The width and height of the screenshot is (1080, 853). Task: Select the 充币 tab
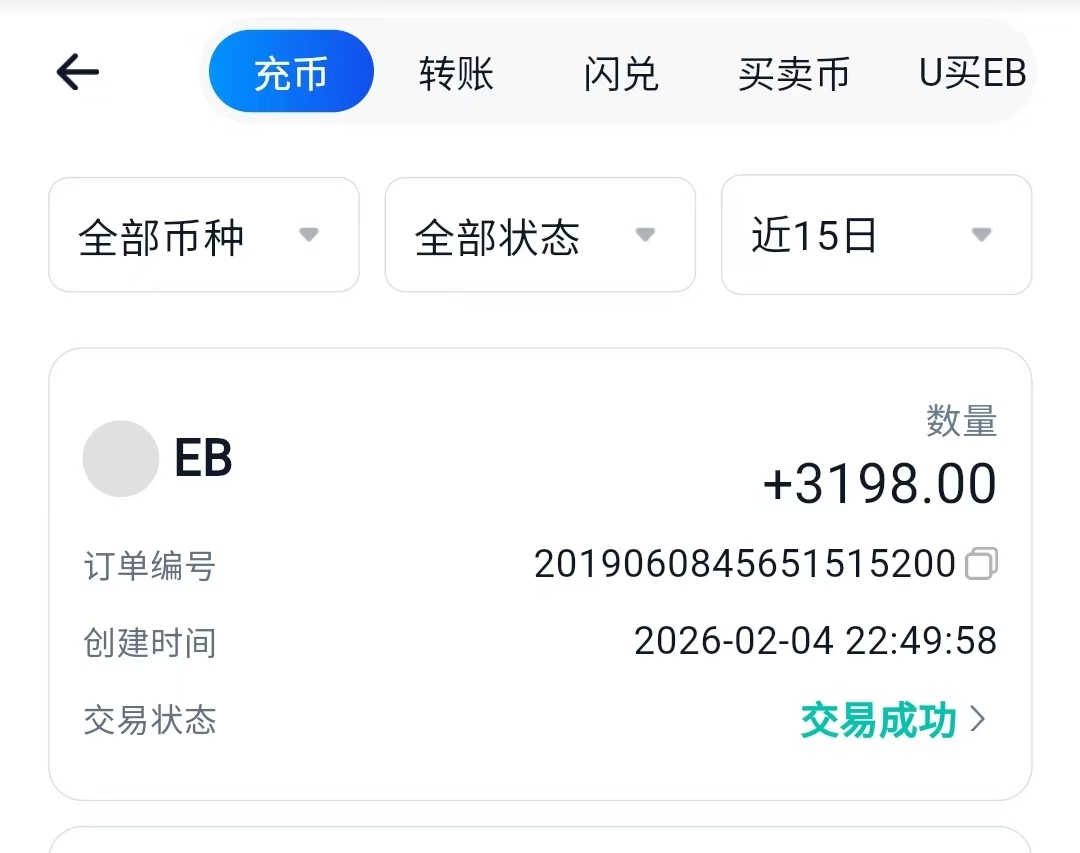[291, 72]
